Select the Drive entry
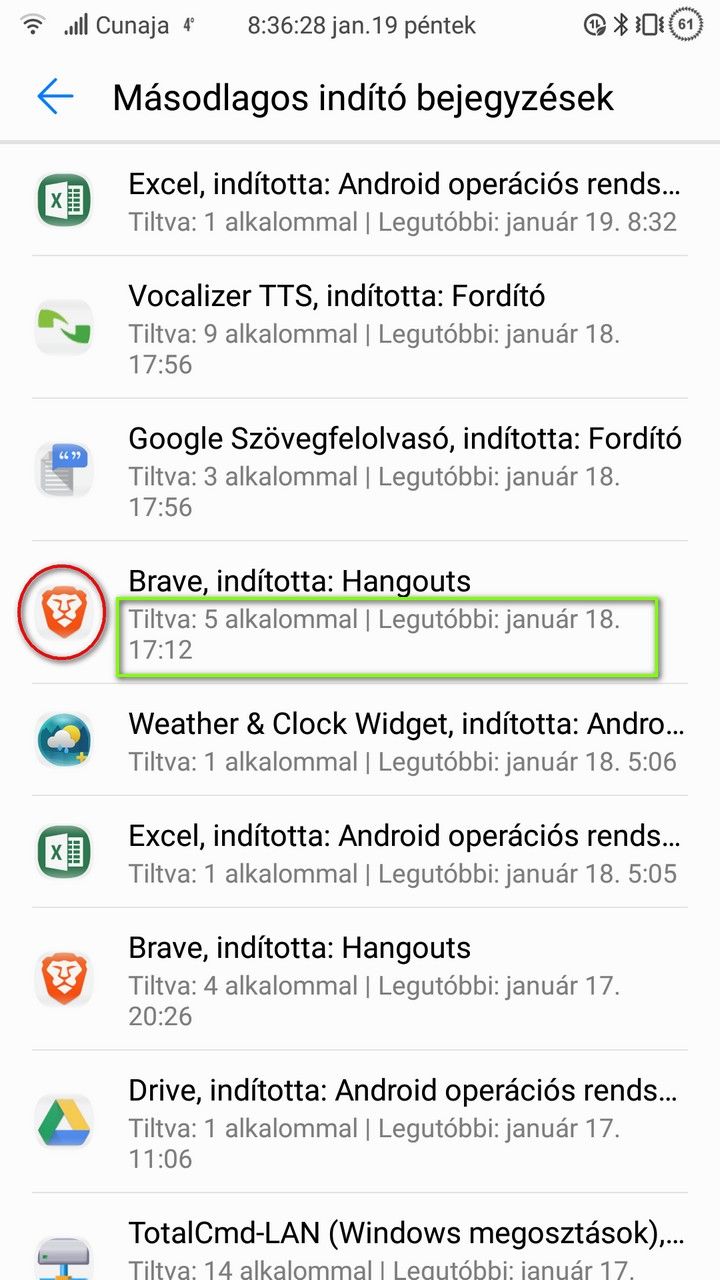Viewport: 720px width, 1280px height. pos(360,1122)
